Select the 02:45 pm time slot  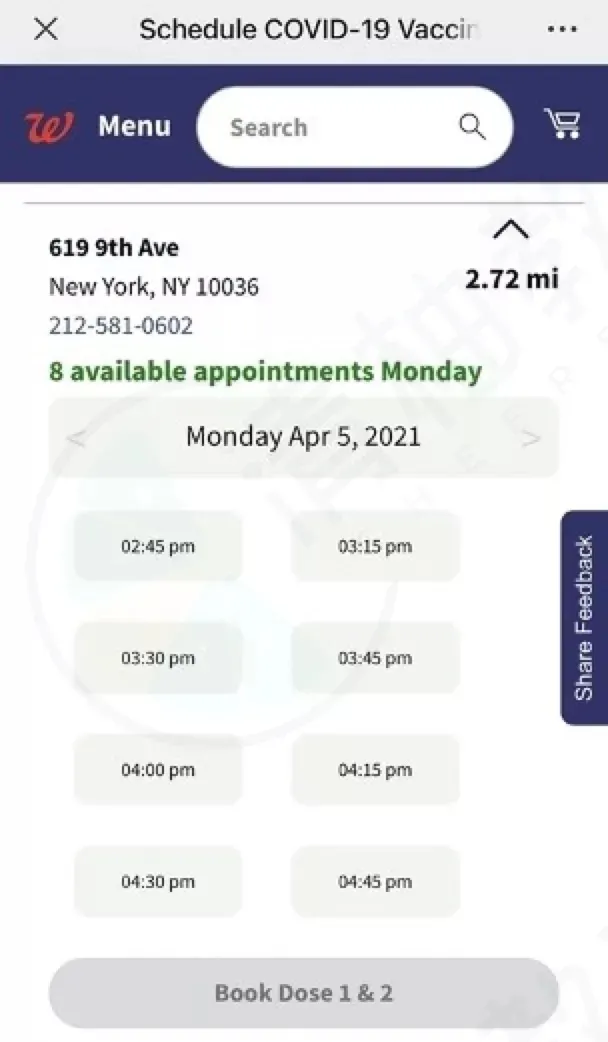tap(158, 546)
